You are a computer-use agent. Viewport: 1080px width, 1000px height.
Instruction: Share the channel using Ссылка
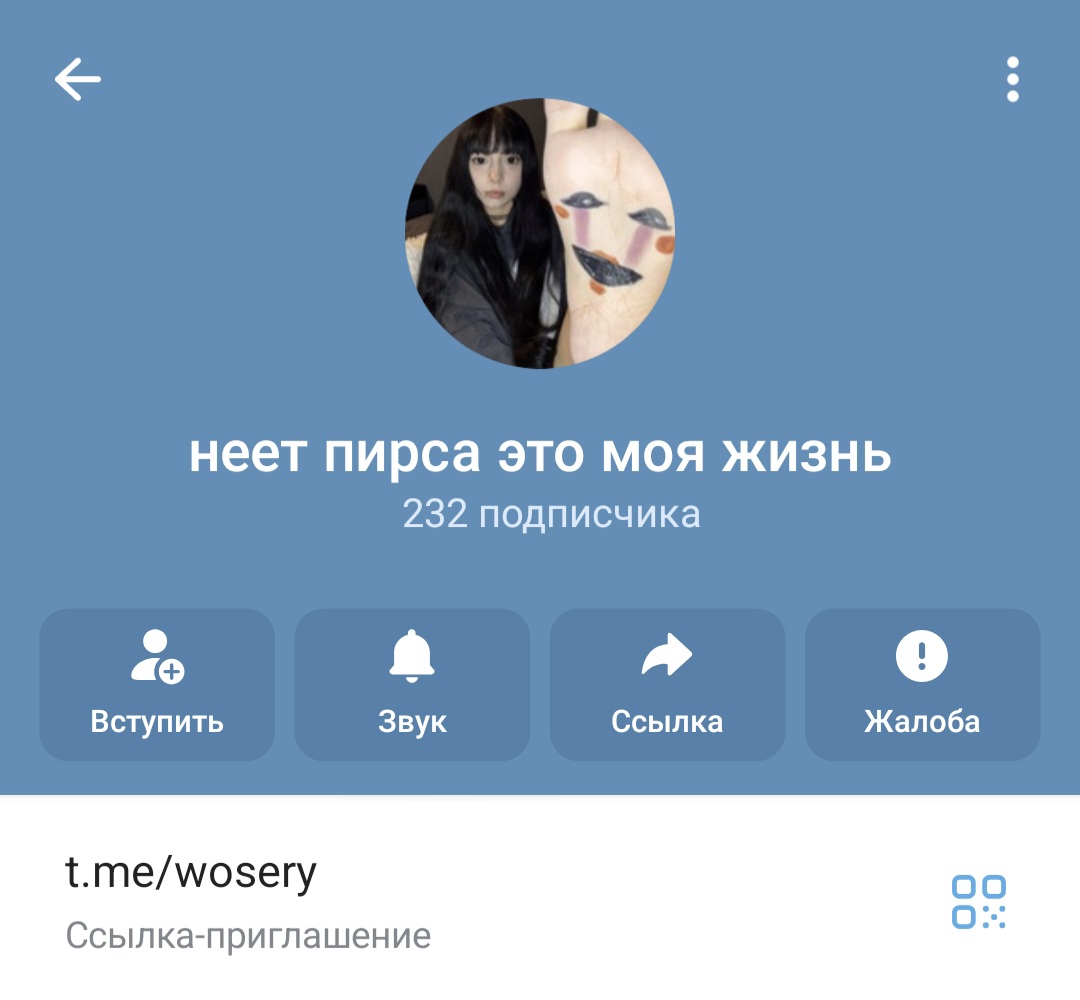[667, 684]
